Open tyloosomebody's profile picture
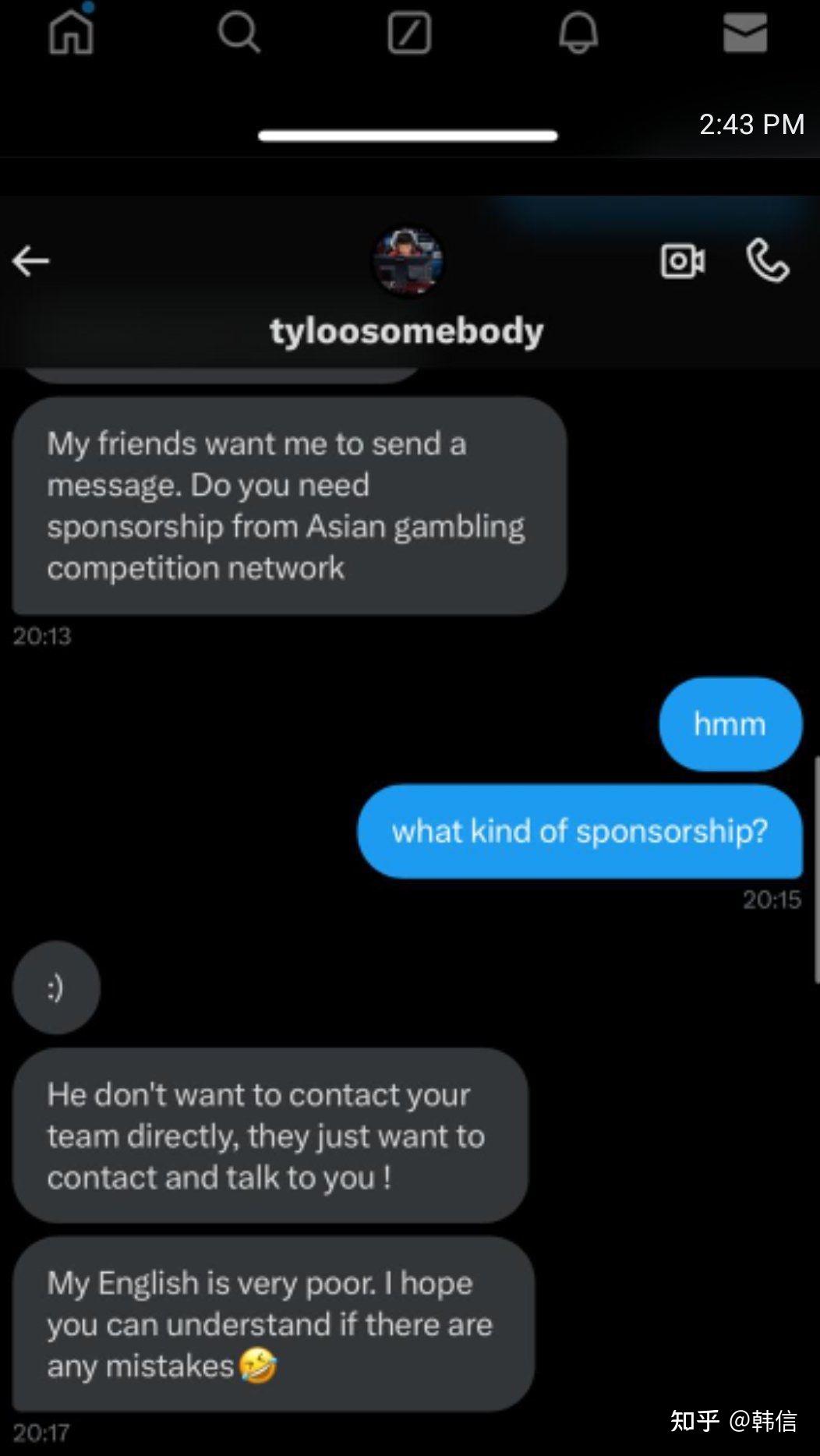Viewport: 820px width, 1456px height. 408,262
